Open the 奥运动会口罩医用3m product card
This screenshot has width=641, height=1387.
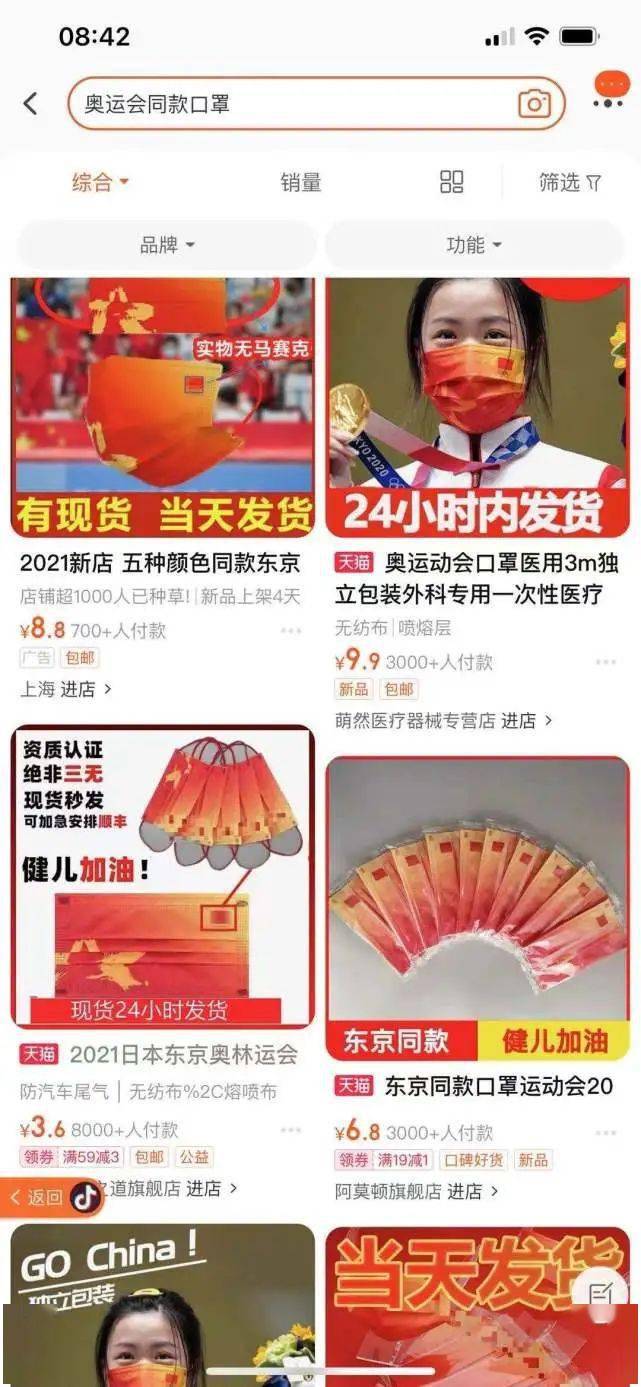click(x=478, y=578)
